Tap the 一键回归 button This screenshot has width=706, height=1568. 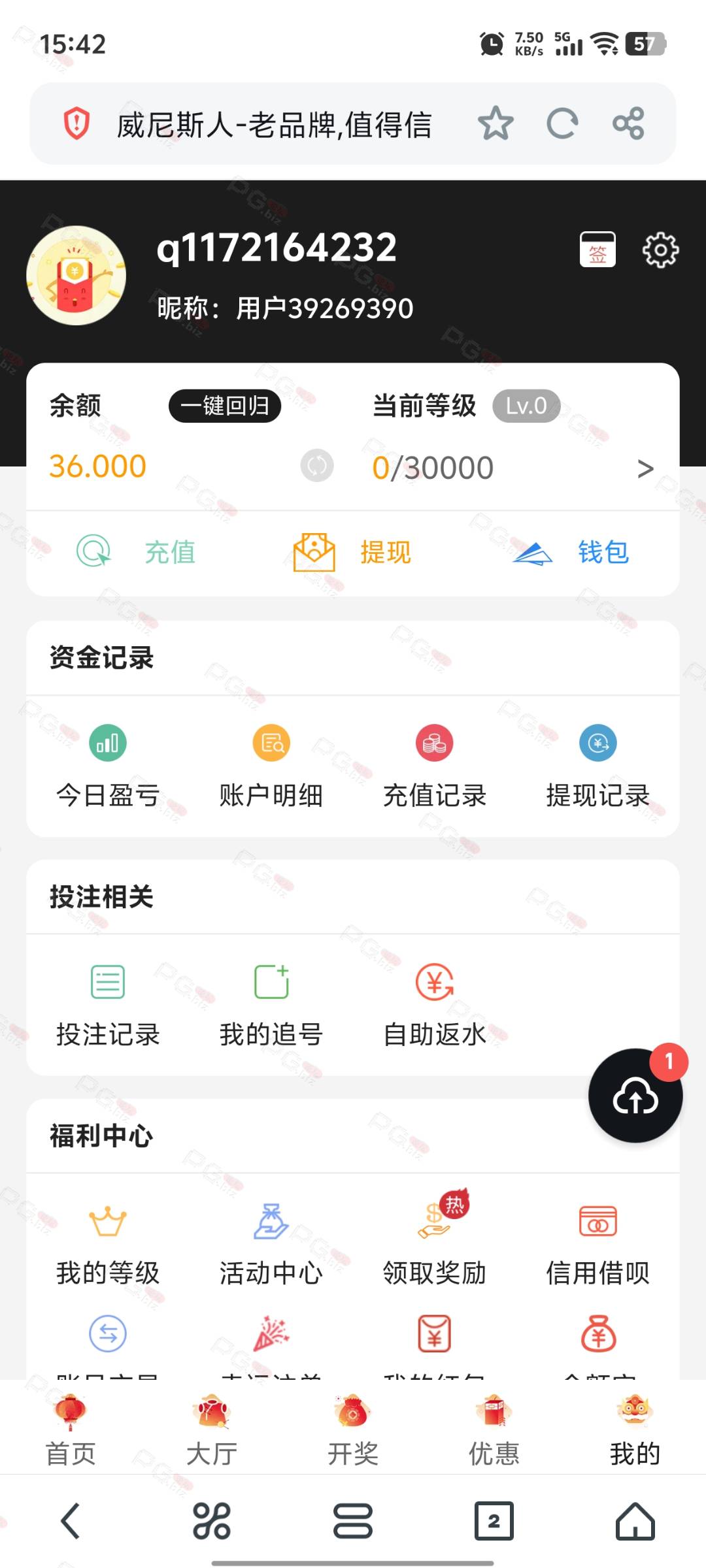[x=225, y=406]
